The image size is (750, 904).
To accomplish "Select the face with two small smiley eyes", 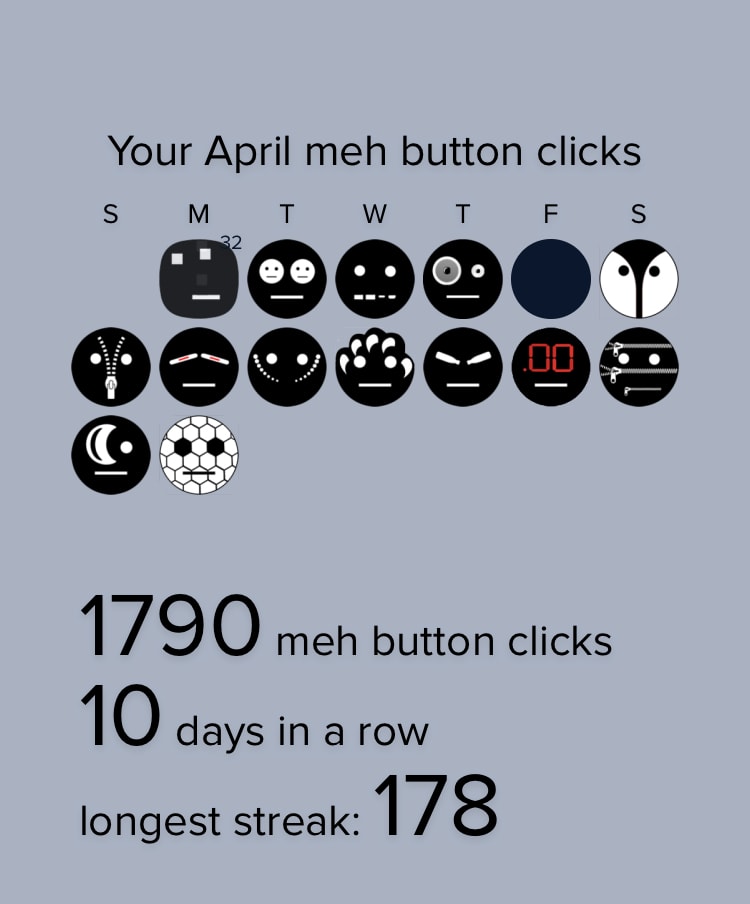I will [x=287, y=279].
